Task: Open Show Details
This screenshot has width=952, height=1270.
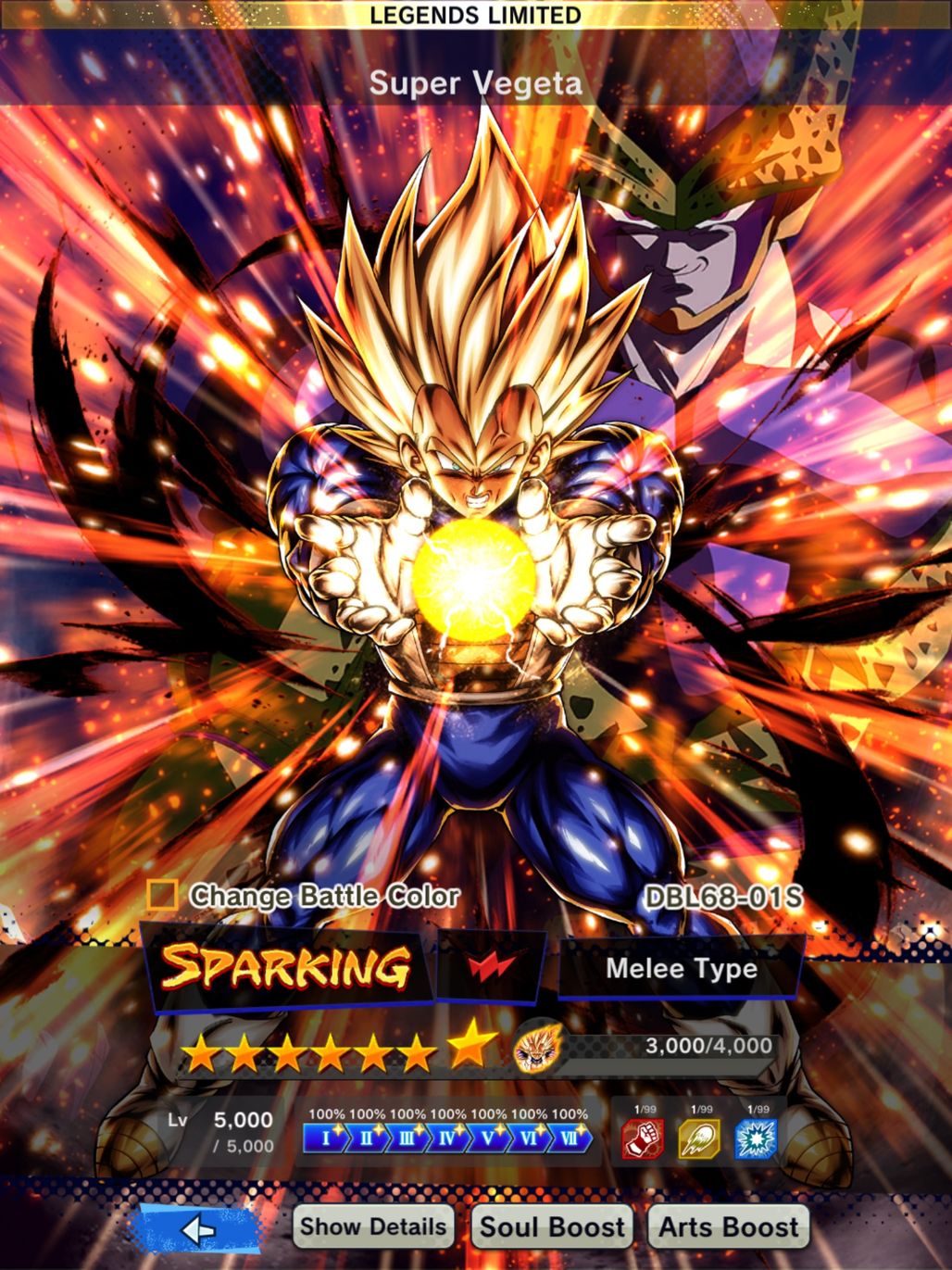Action: click(x=373, y=1227)
